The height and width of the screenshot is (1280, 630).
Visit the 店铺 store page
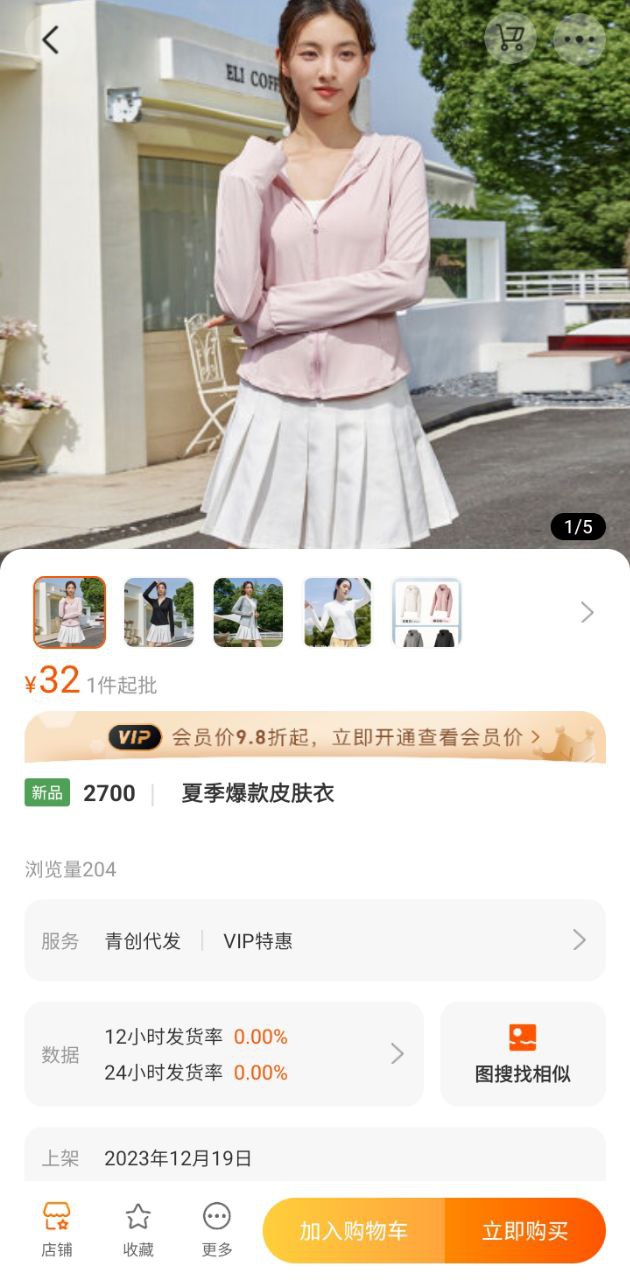(x=56, y=1230)
